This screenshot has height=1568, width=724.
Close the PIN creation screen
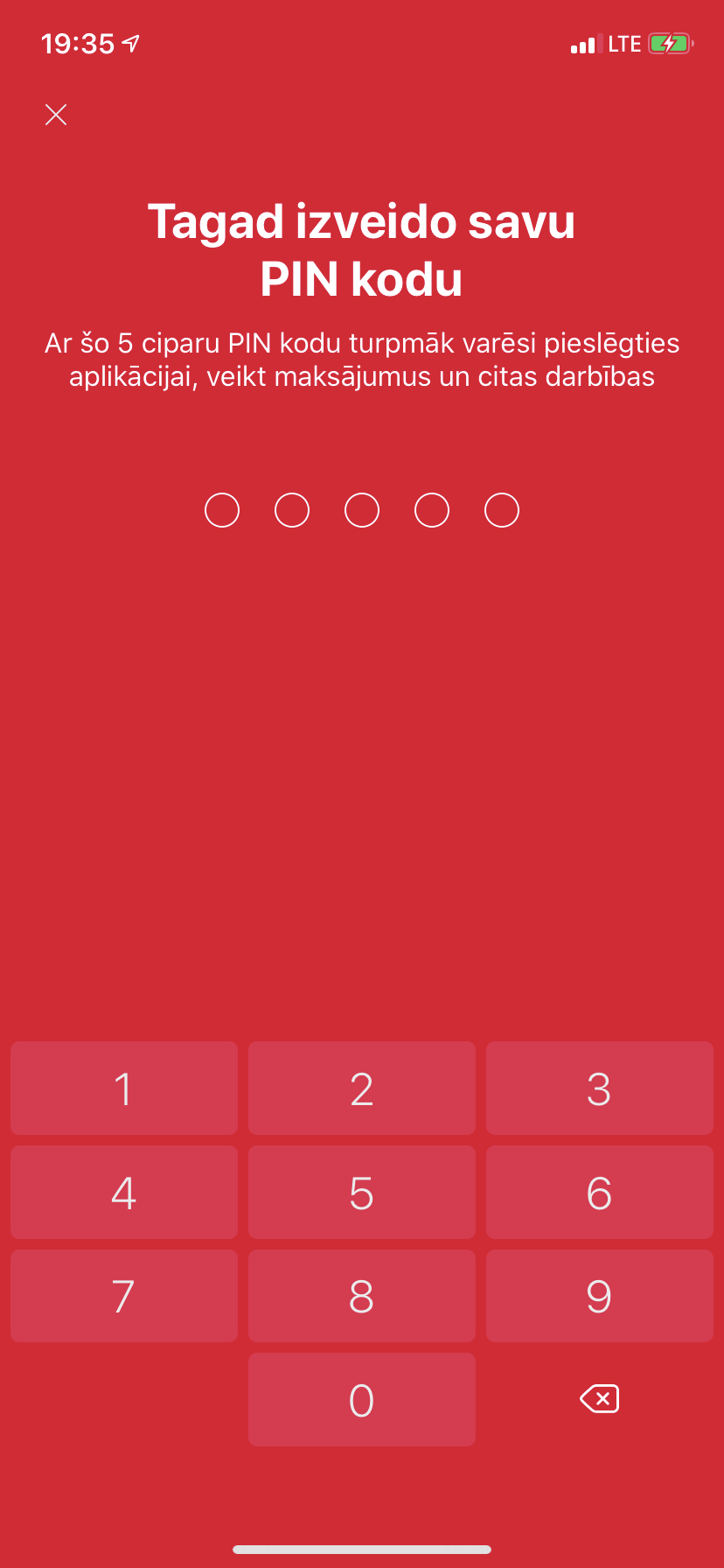(x=56, y=115)
